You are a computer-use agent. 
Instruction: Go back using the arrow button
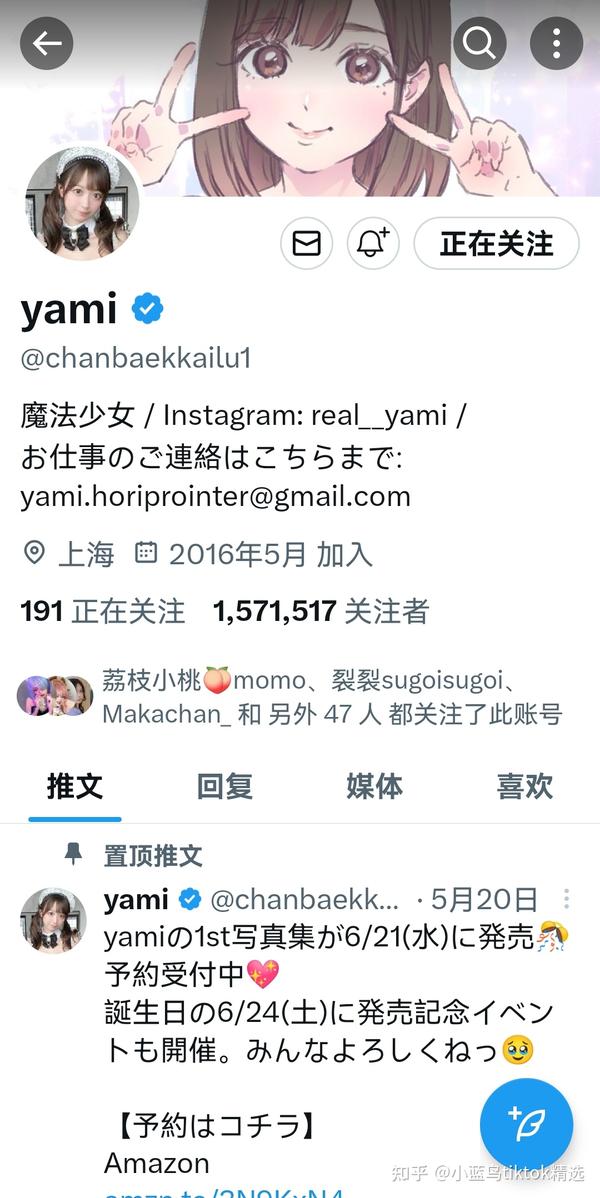47,44
